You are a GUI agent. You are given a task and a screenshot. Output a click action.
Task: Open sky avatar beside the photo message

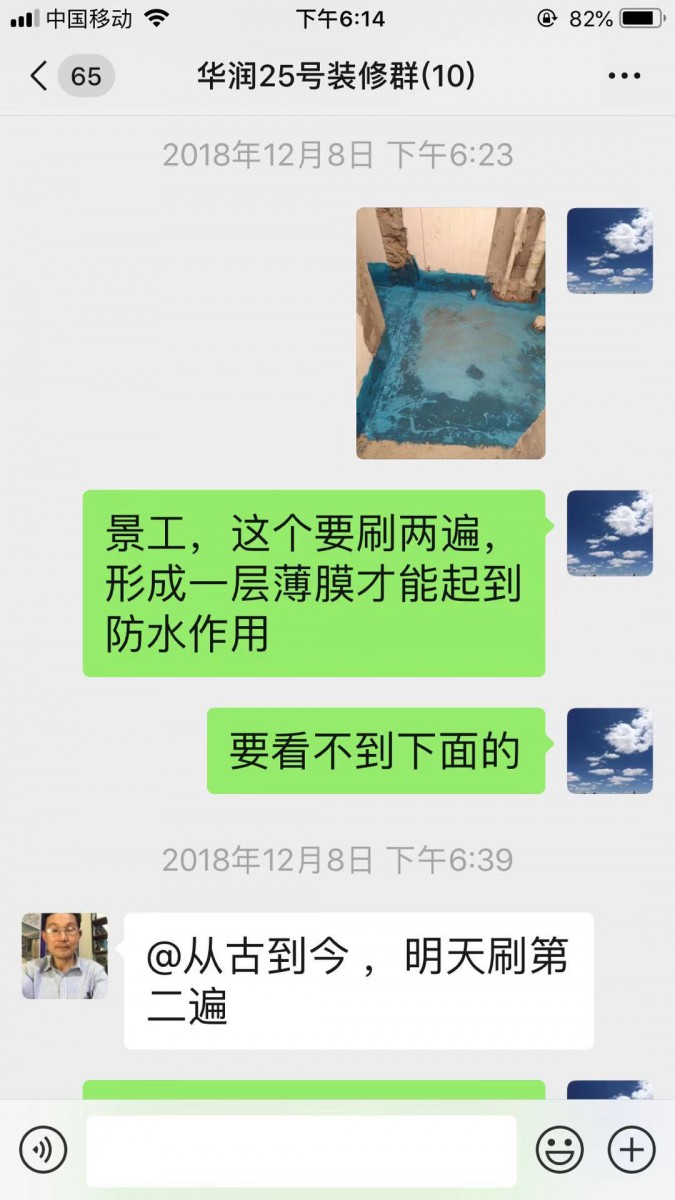pyautogui.click(x=610, y=250)
